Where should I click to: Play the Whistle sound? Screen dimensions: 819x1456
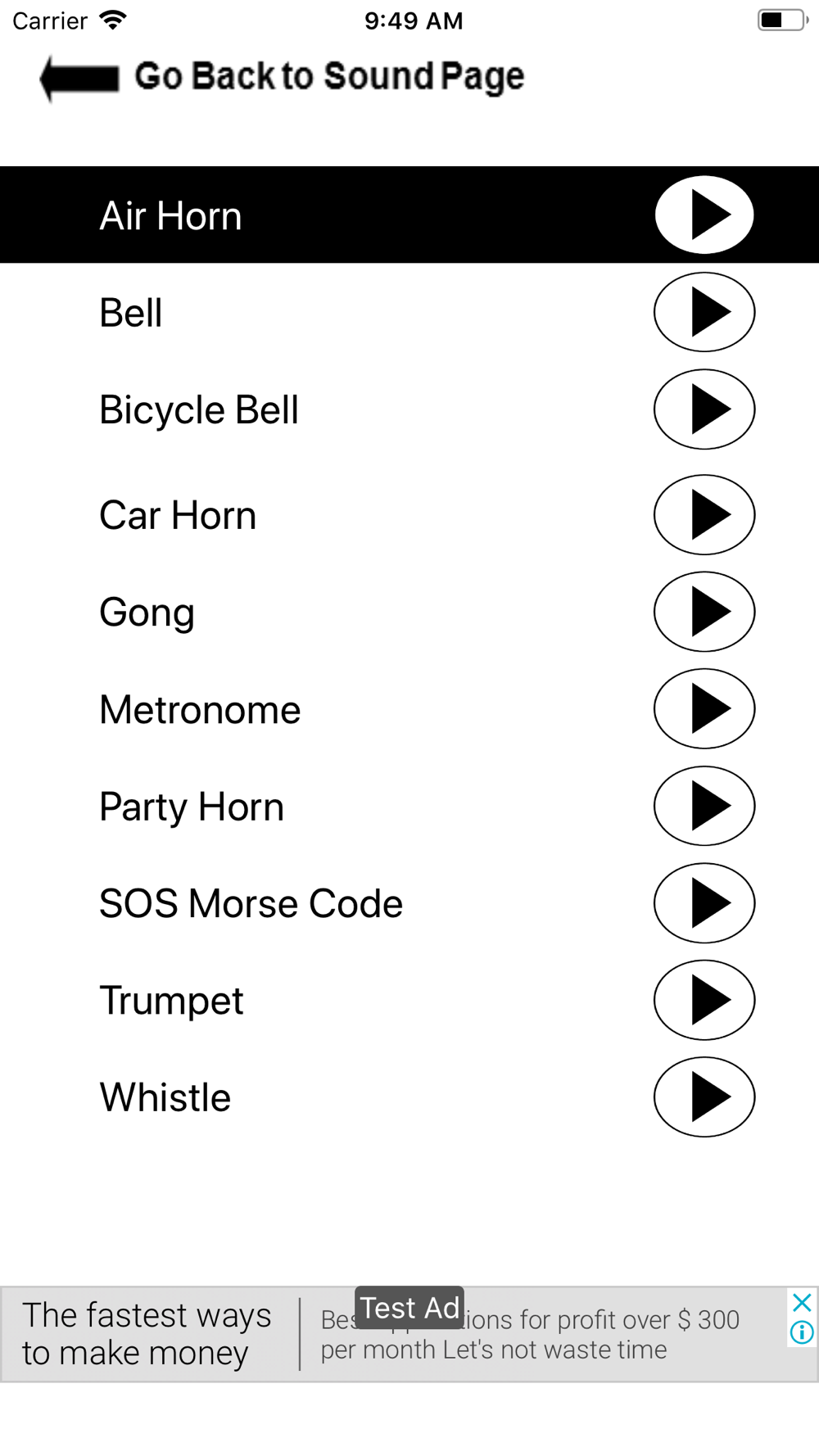pyautogui.click(x=704, y=1097)
